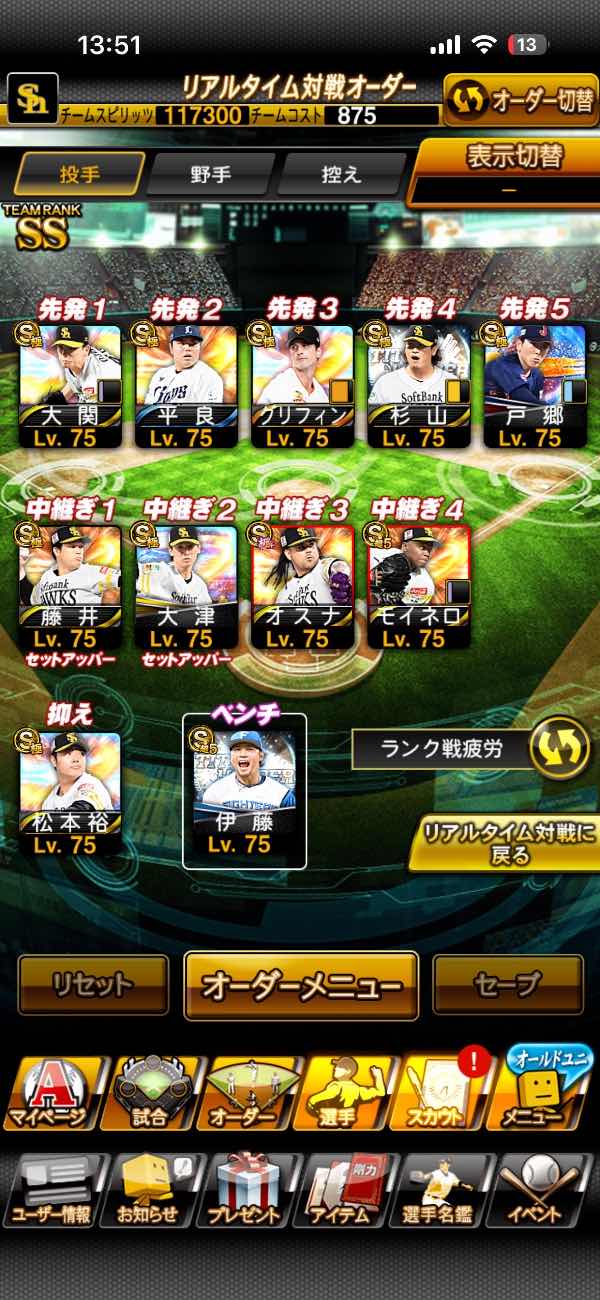Open closer 松本裕 player card
600x1300 pixels.
click(x=70, y=792)
